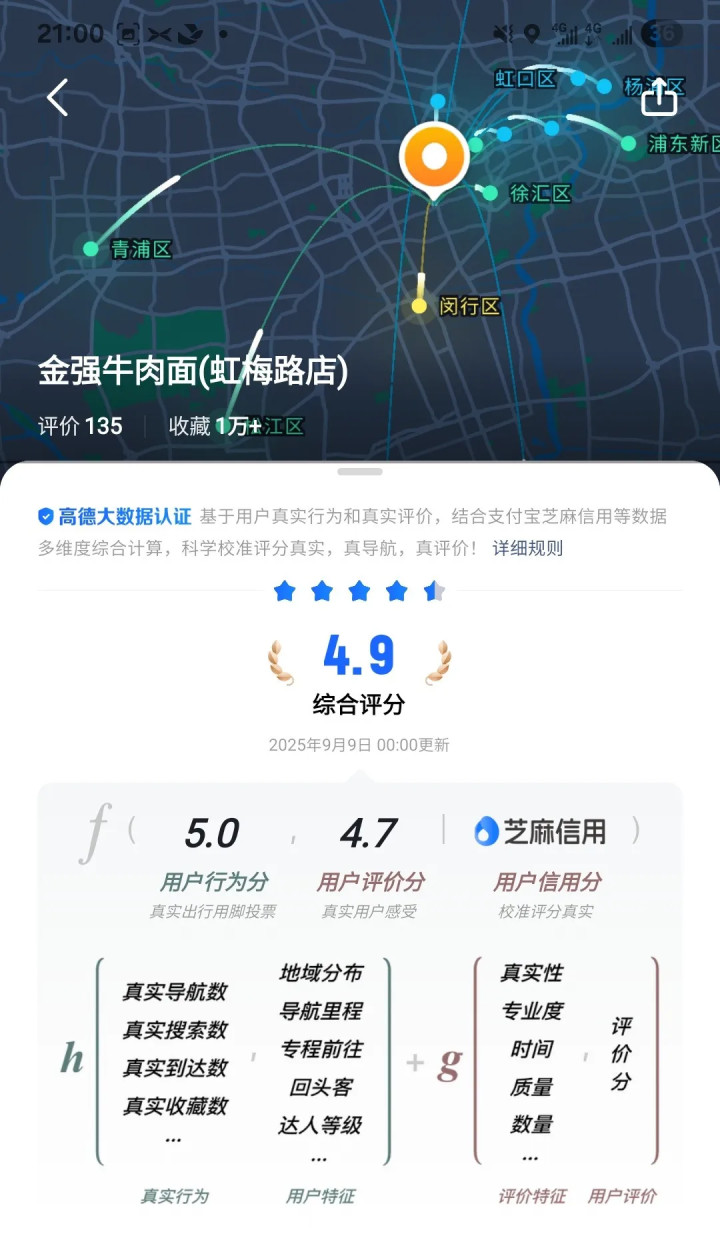Go back using the top-left arrow
The width and height of the screenshot is (720, 1236).
pos(57,97)
